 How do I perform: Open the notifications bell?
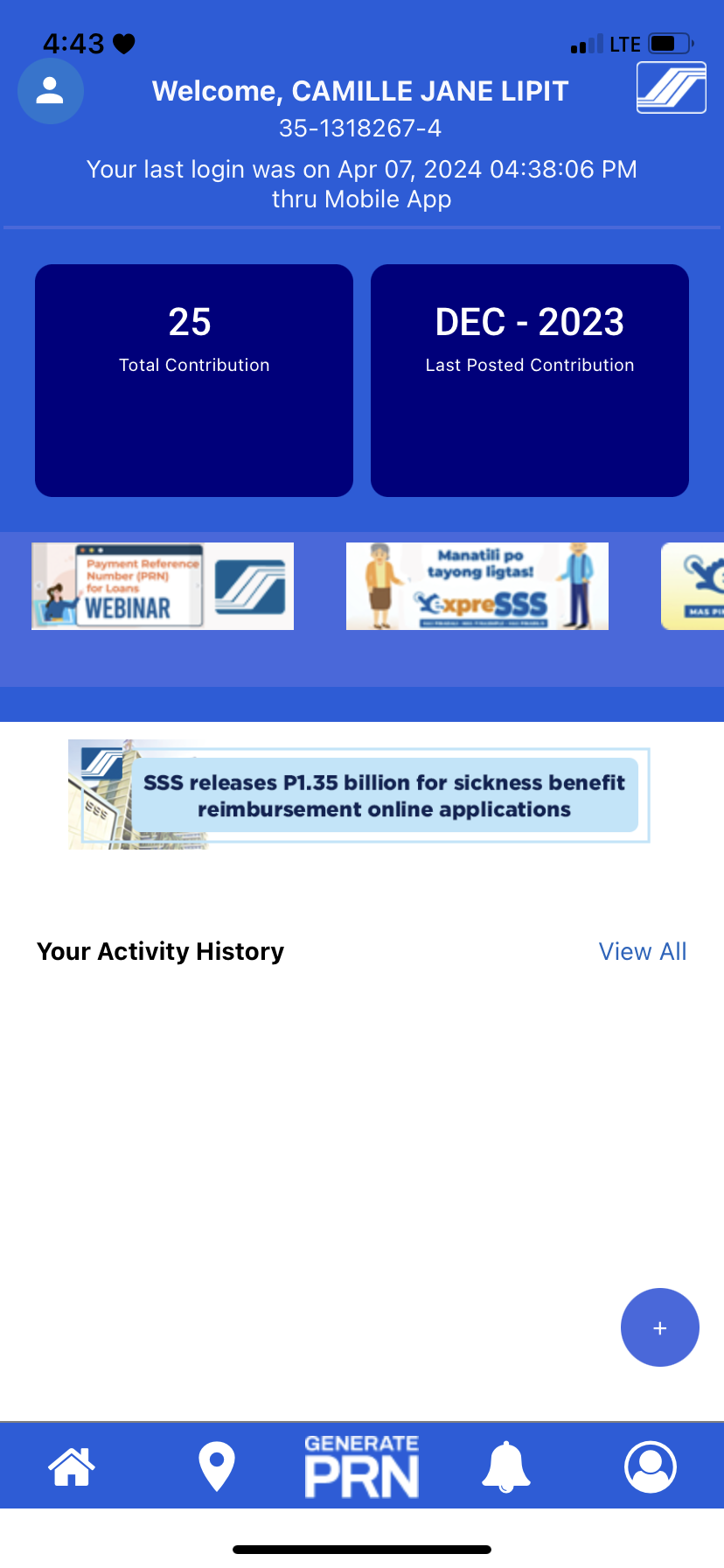506,1466
